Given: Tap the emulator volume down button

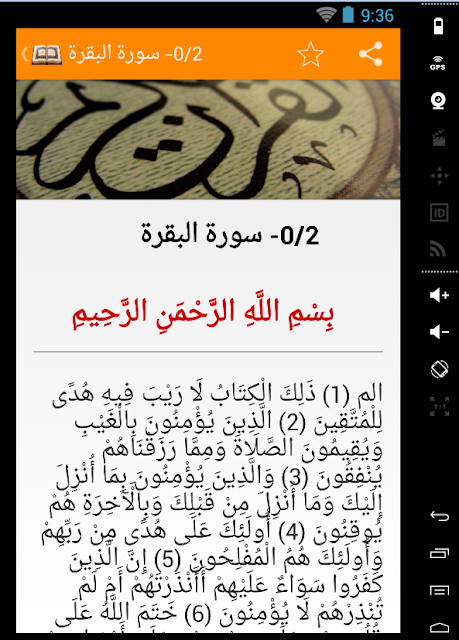Looking at the screenshot, I should [x=439, y=332].
